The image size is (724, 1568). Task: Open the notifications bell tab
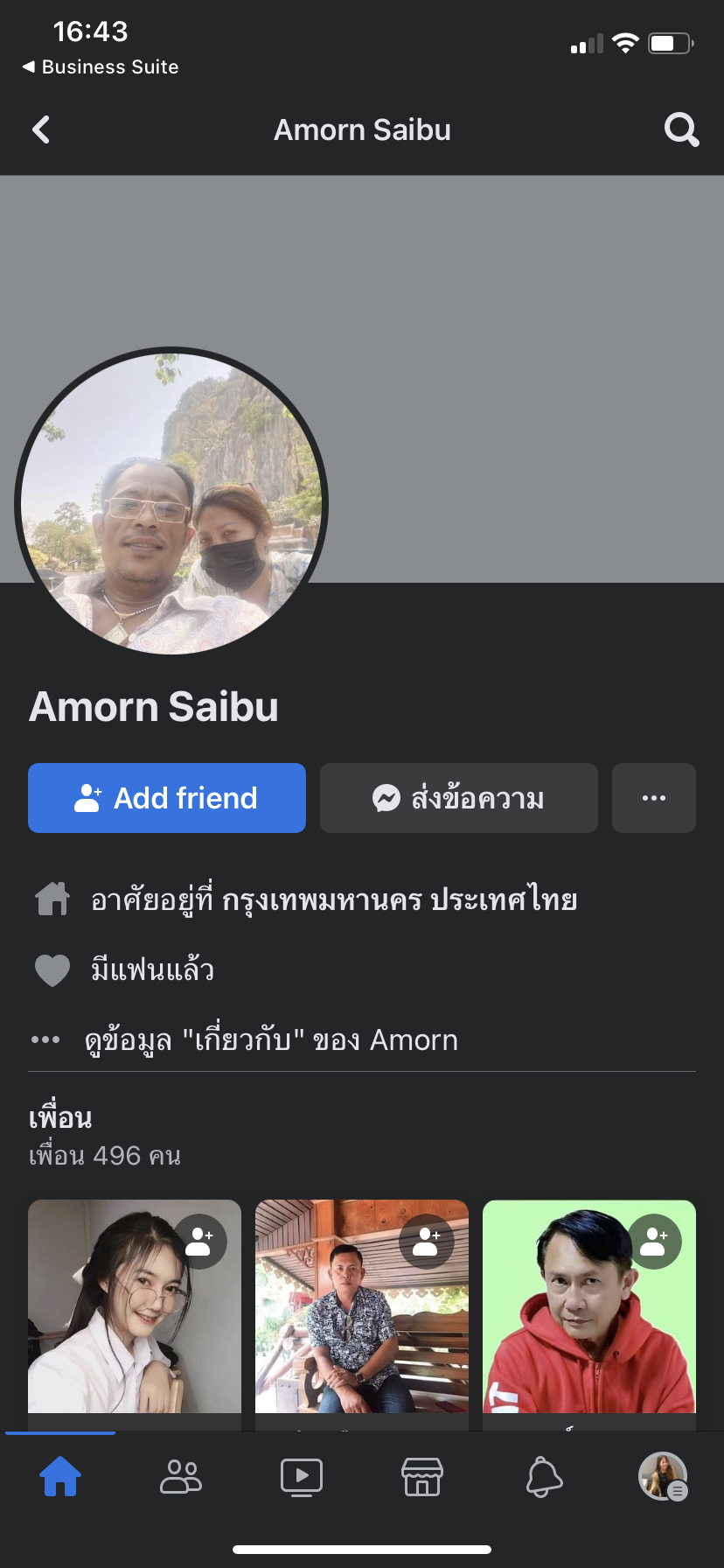543,1477
